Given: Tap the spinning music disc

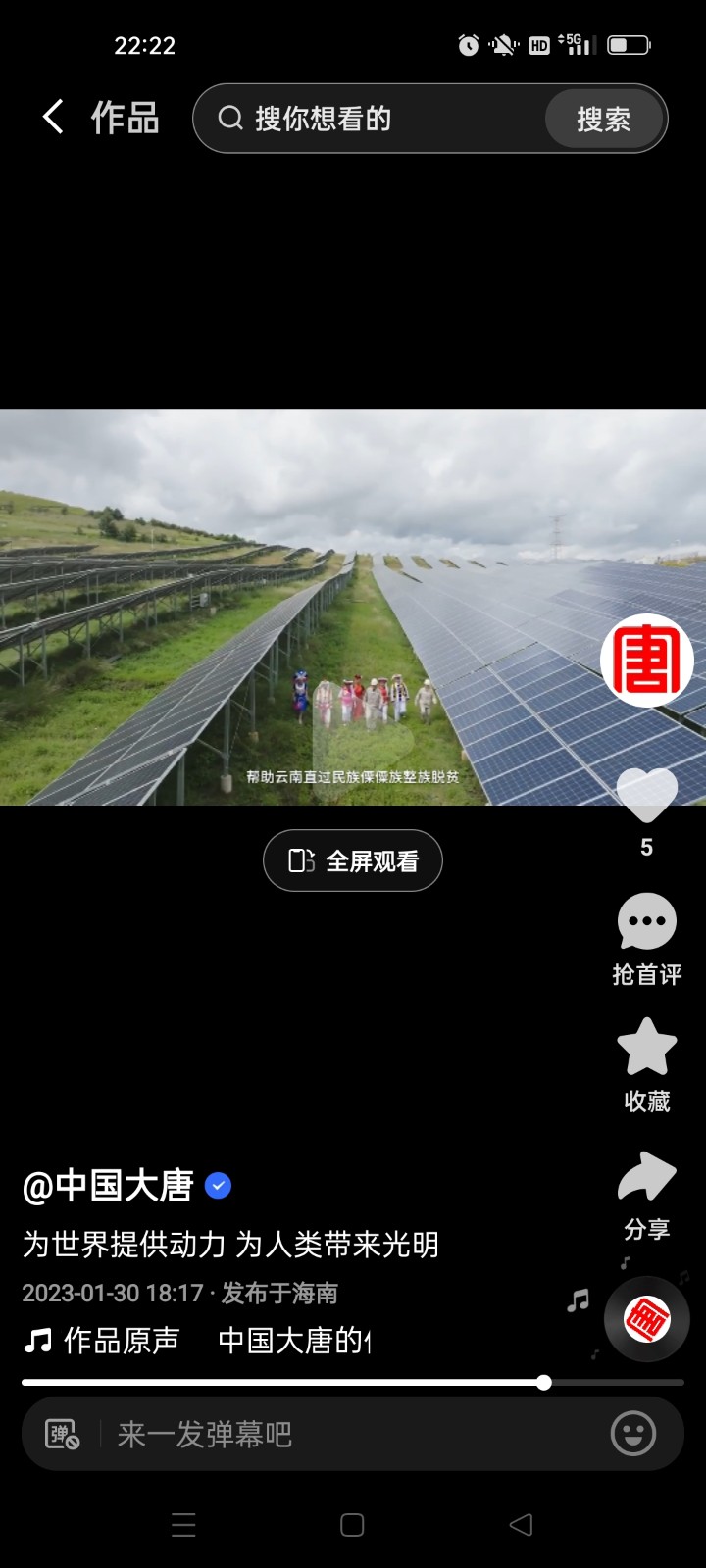Looking at the screenshot, I should (646, 1319).
